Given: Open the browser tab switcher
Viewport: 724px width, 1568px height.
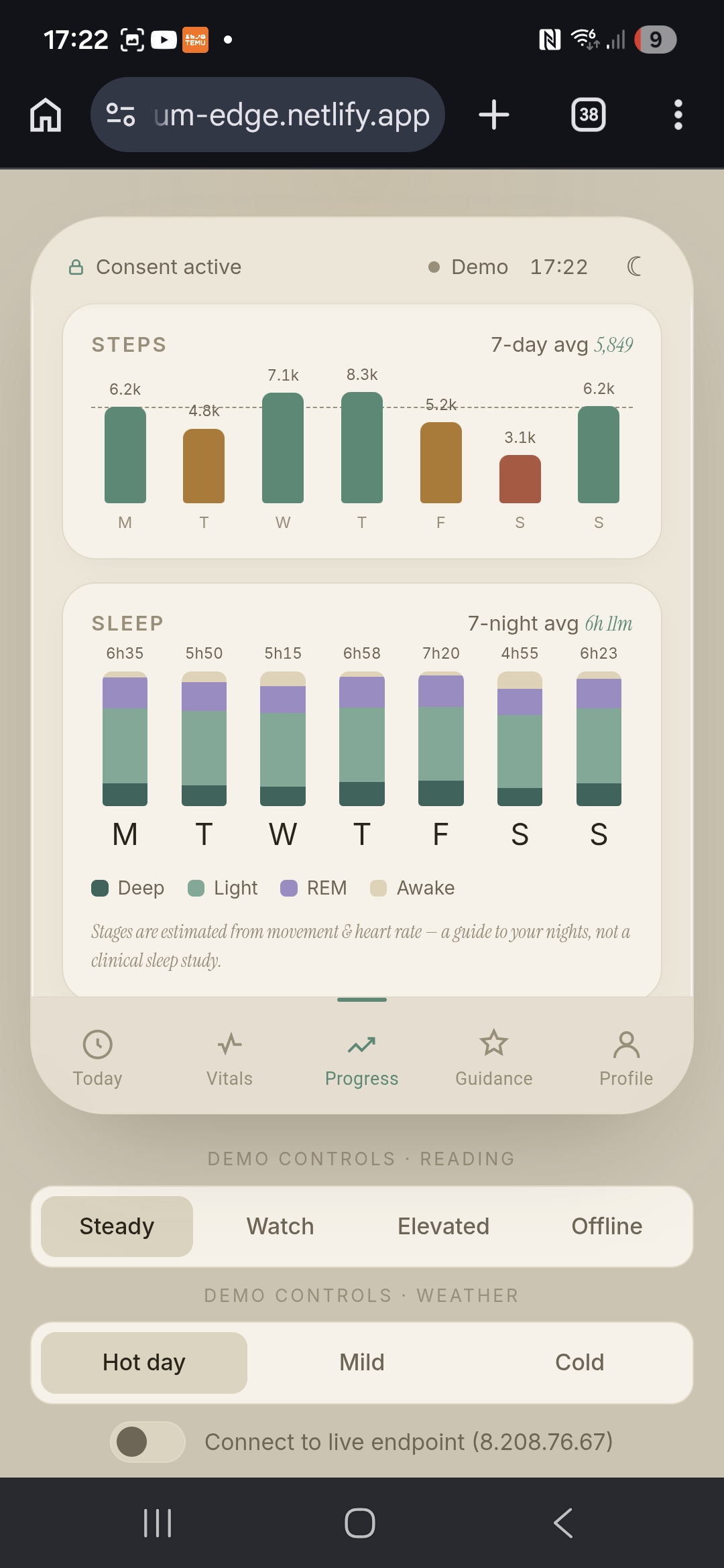Looking at the screenshot, I should (x=589, y=115).
